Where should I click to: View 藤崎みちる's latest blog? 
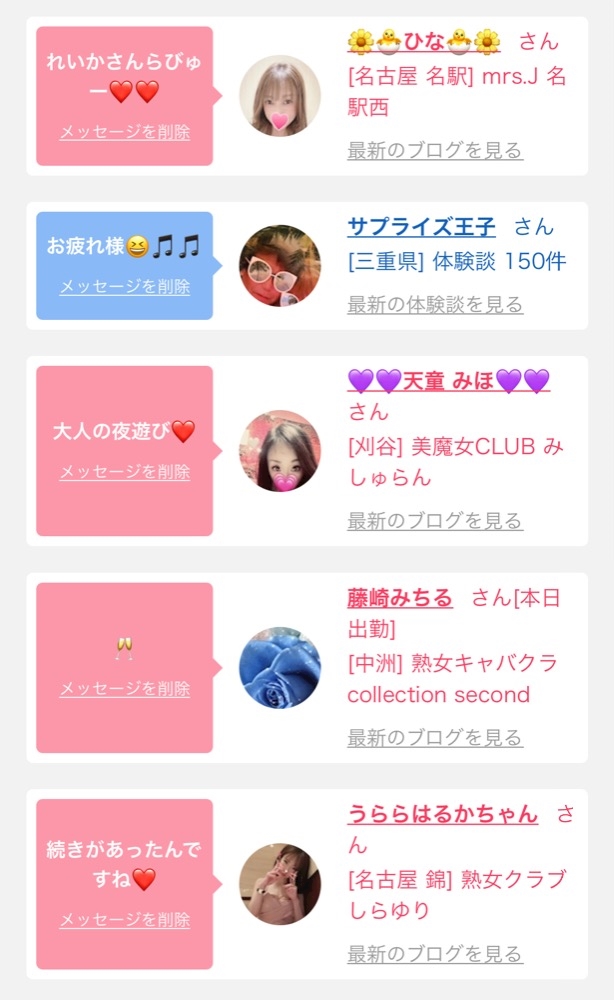point(435,738)
